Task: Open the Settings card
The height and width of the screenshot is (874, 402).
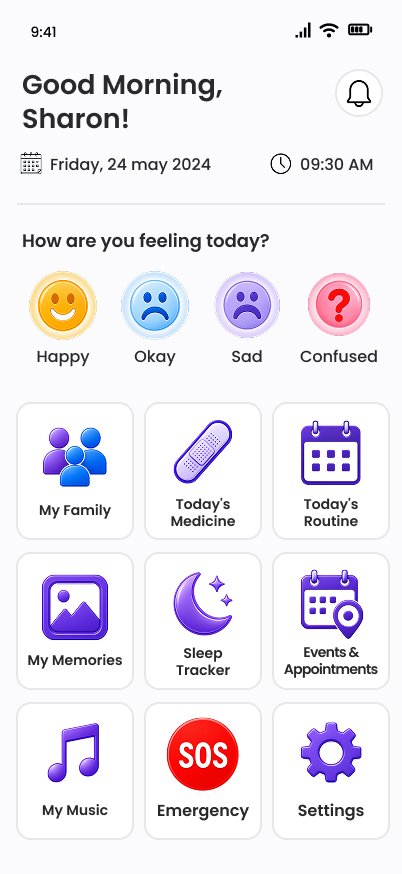Action: (x=331, y=771)
